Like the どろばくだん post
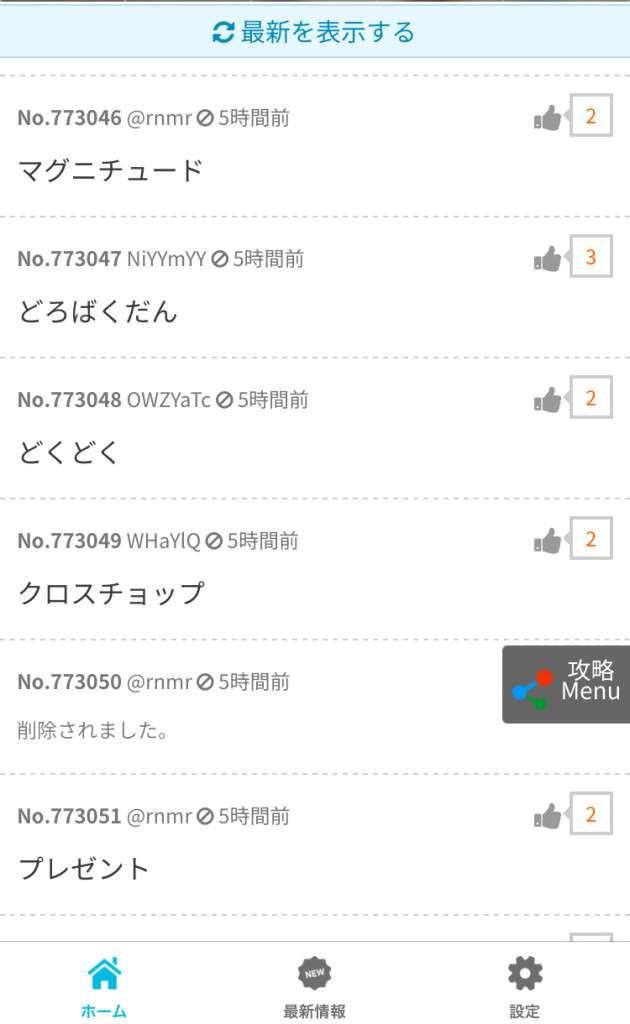 (548, 259)
